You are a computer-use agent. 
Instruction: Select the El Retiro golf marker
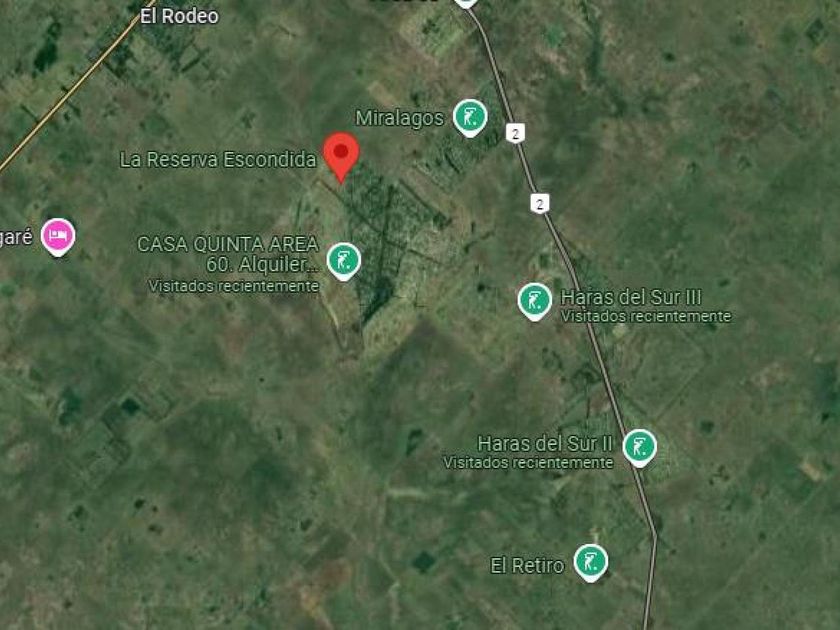[x=590, y=561]
